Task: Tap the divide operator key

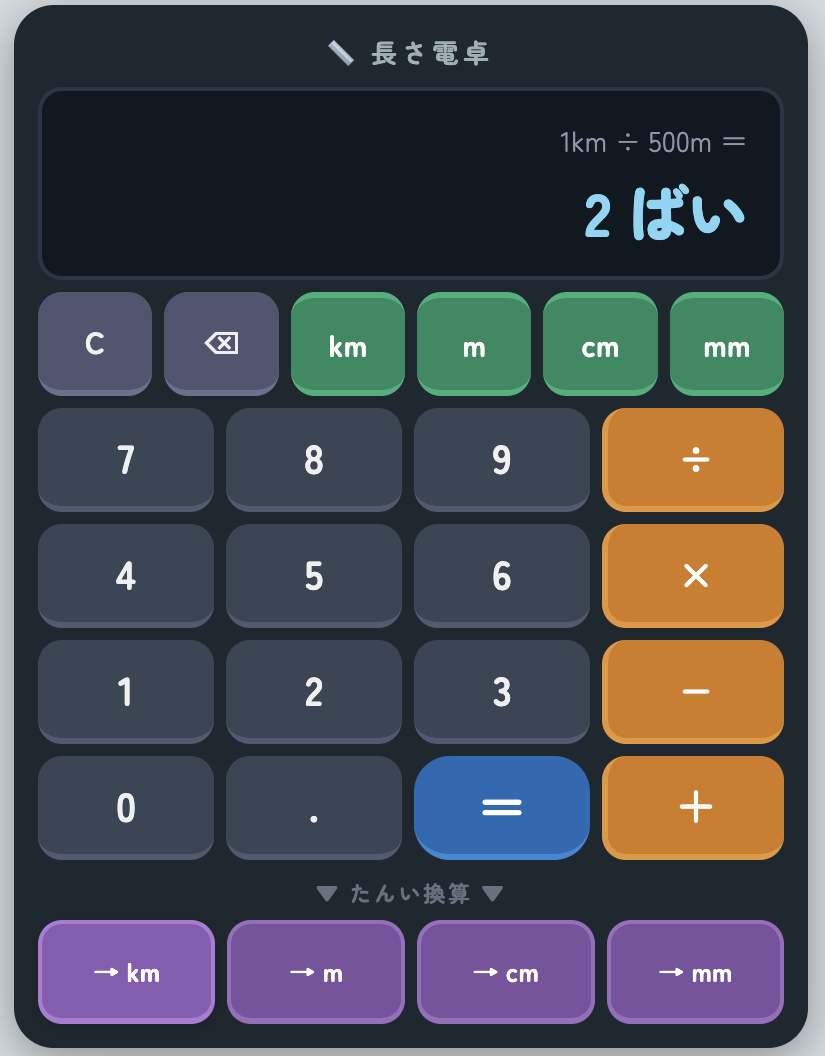Action: [693, 459]
